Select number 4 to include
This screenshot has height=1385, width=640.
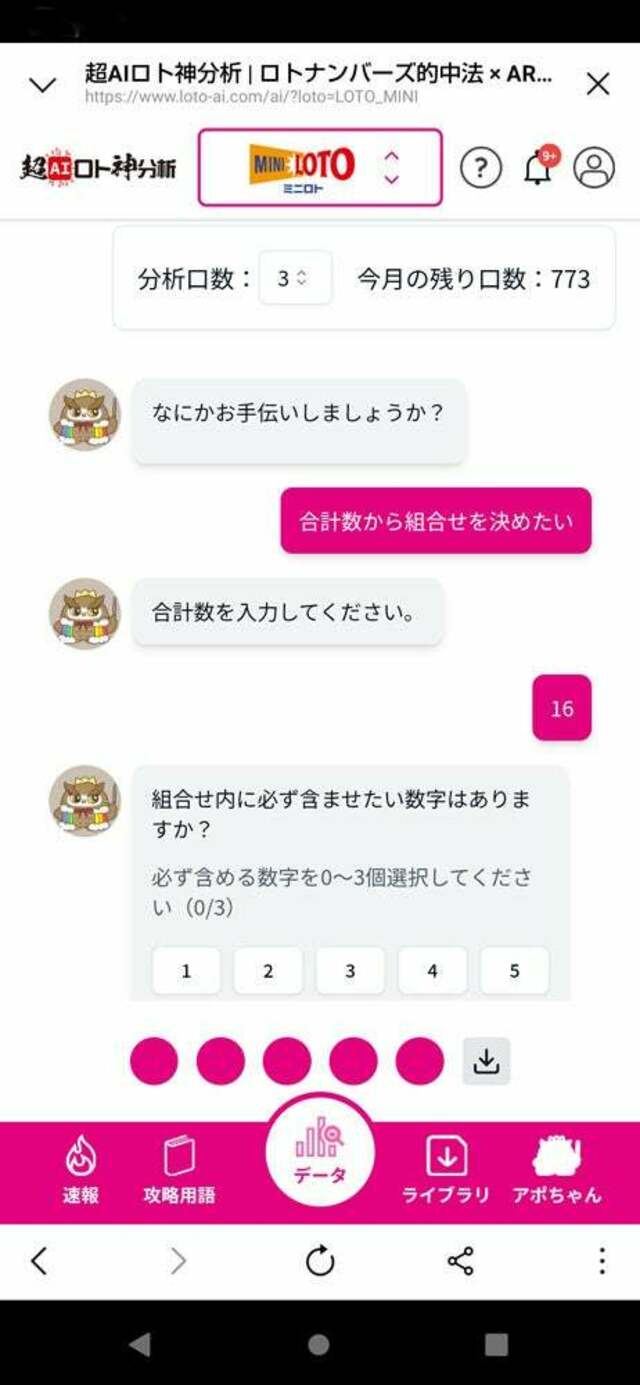pos(432,970)
